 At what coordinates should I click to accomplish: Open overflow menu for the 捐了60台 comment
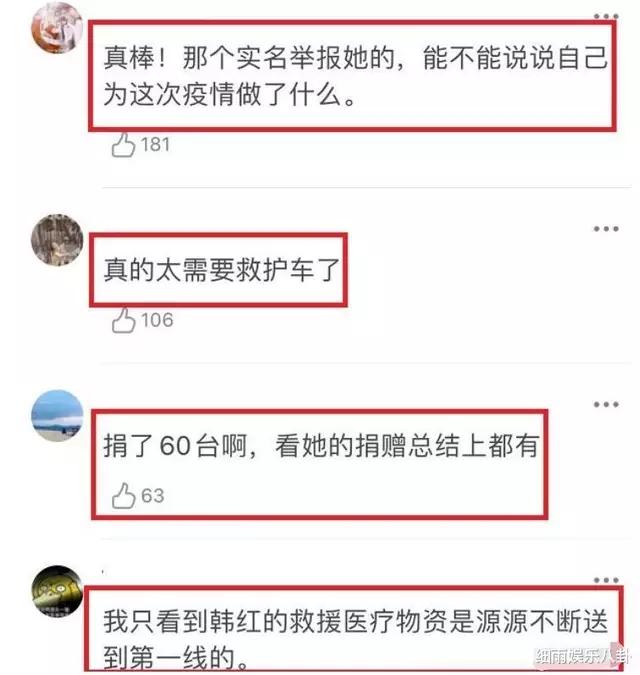(605, 405)
